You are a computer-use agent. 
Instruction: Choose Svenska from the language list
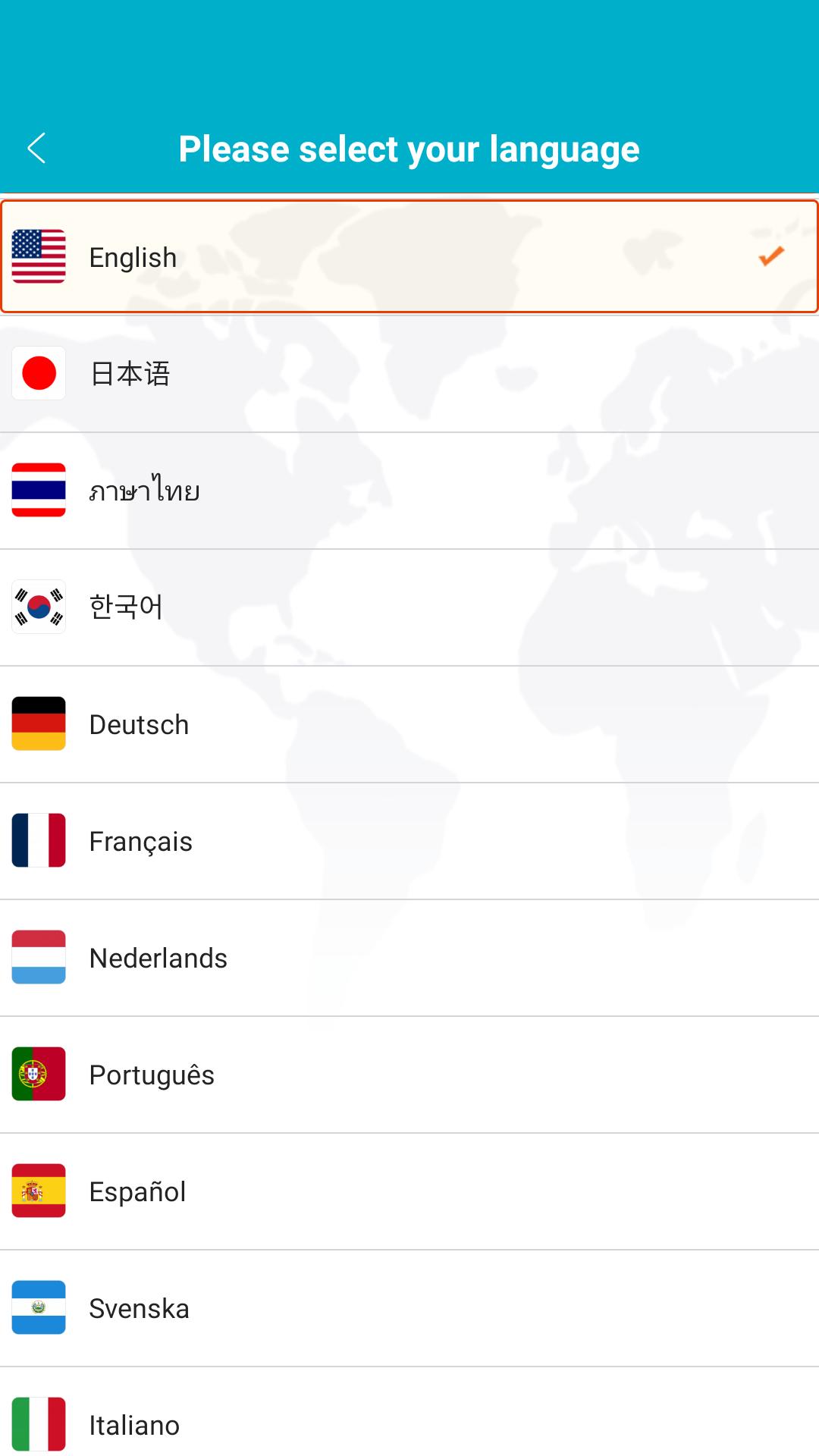[409, 1308]
